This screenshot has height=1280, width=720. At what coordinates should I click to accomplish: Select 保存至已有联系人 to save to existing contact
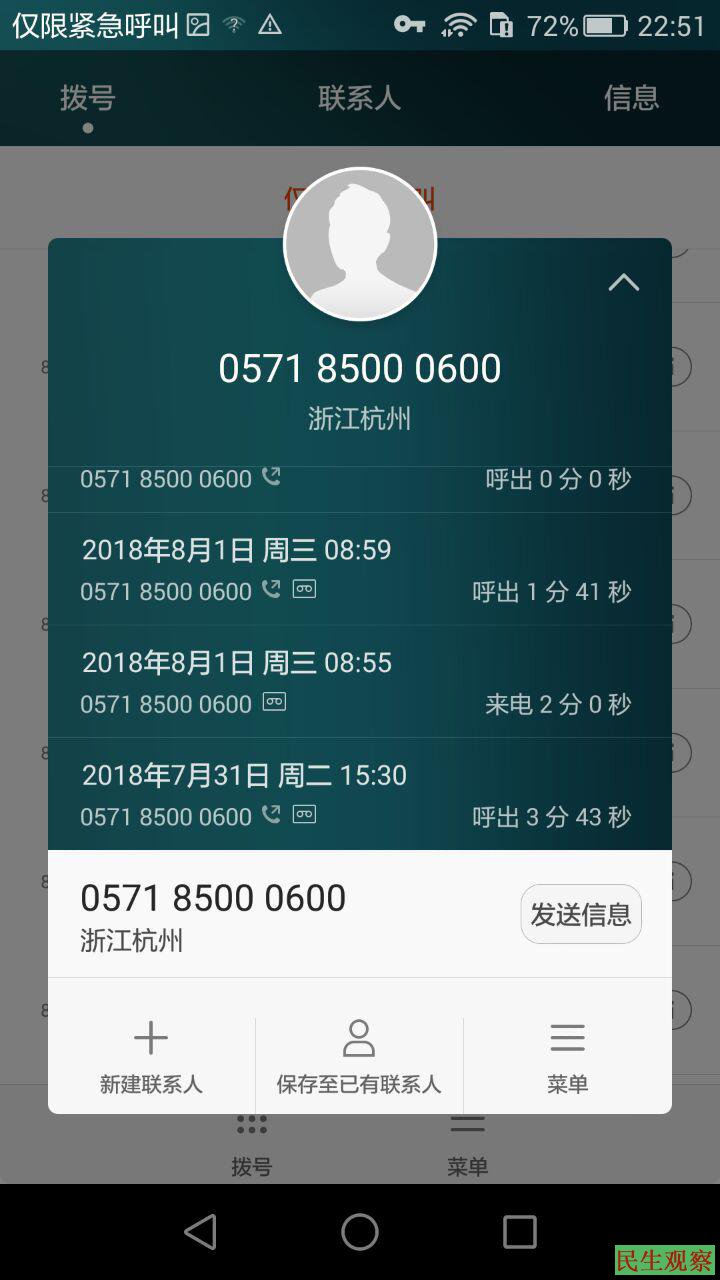click(359, 1057)
